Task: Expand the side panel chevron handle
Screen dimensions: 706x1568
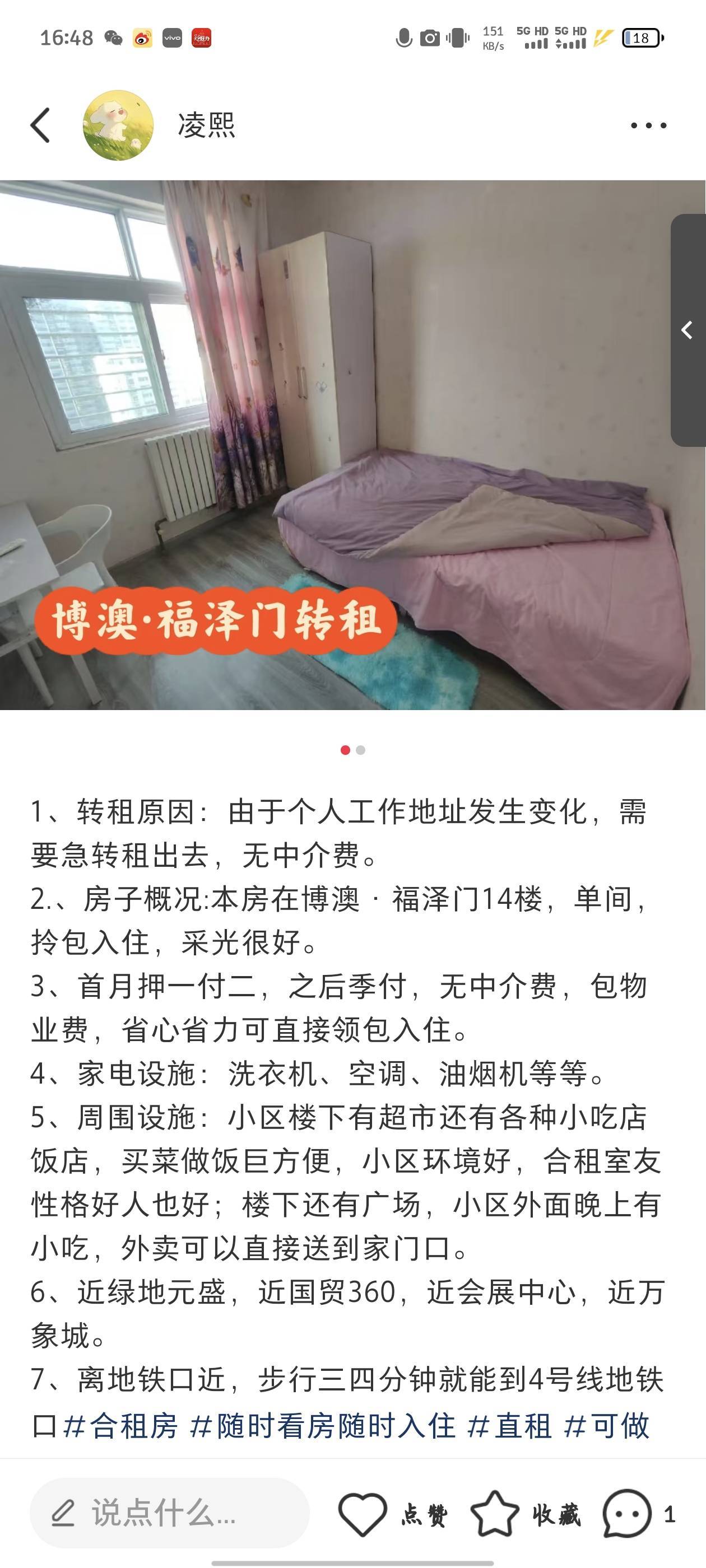Action: pyautogui.click(x=688, y=330)
